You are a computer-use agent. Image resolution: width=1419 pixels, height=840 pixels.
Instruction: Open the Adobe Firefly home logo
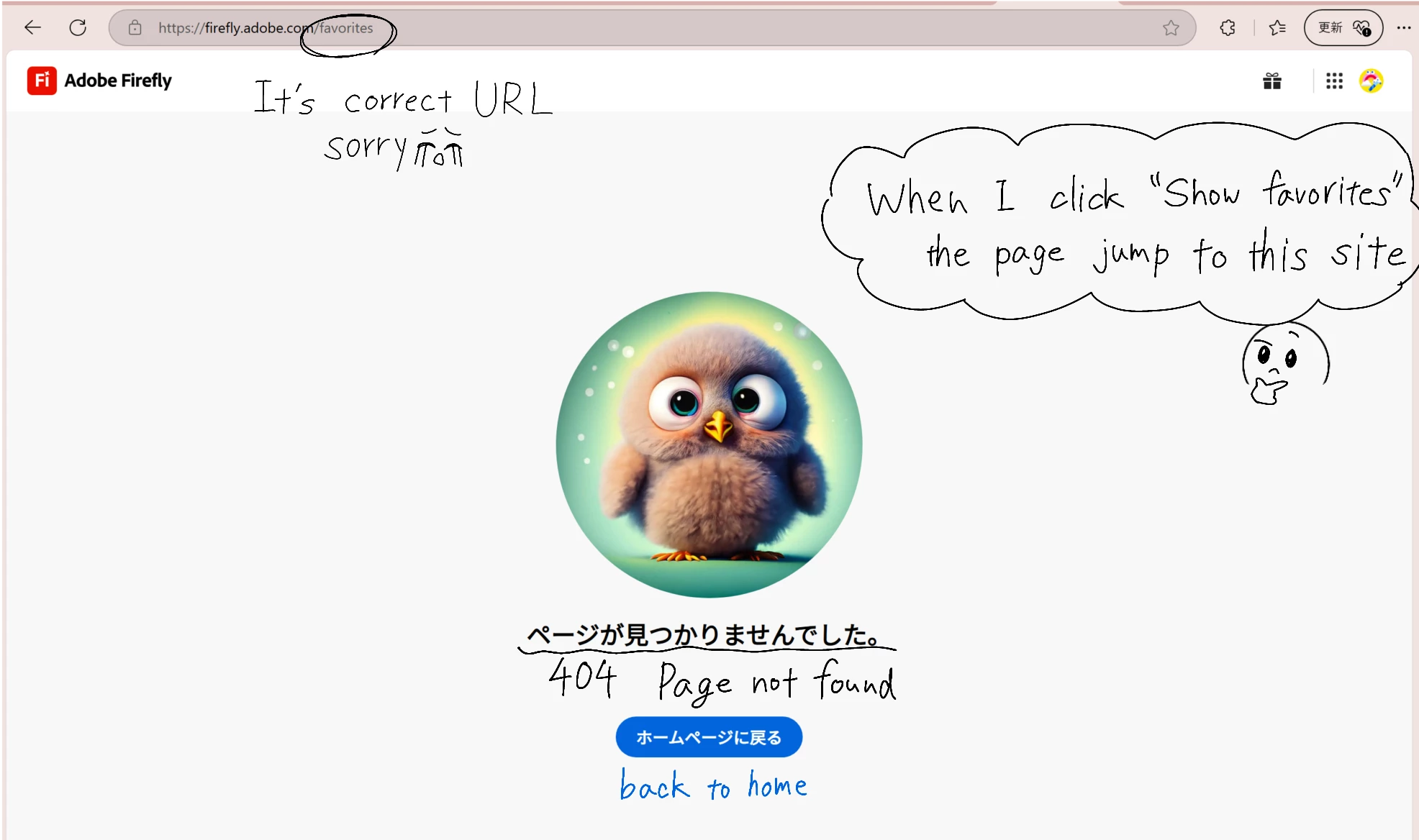(x=99, y=81)
